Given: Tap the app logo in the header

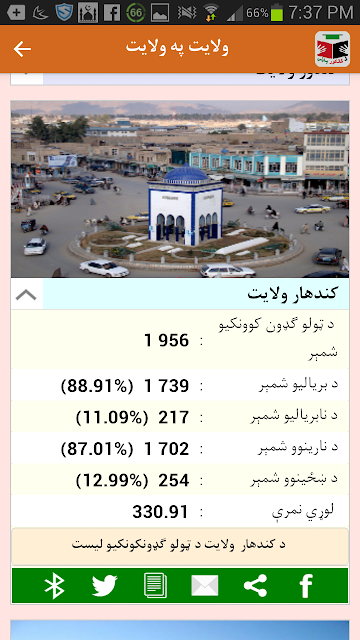Looking at the screenshot, I should coord(332,49).
